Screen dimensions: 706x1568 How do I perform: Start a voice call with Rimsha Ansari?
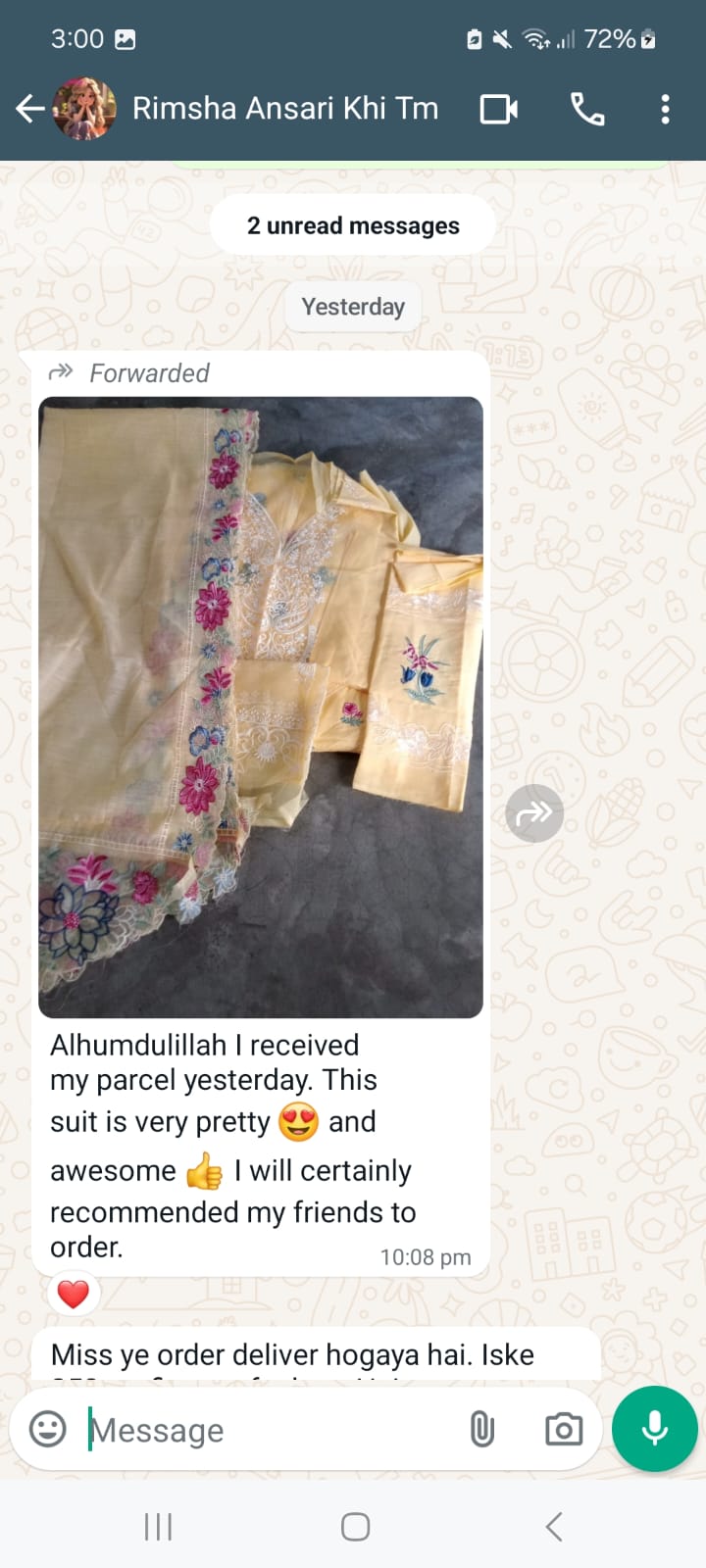587,109
